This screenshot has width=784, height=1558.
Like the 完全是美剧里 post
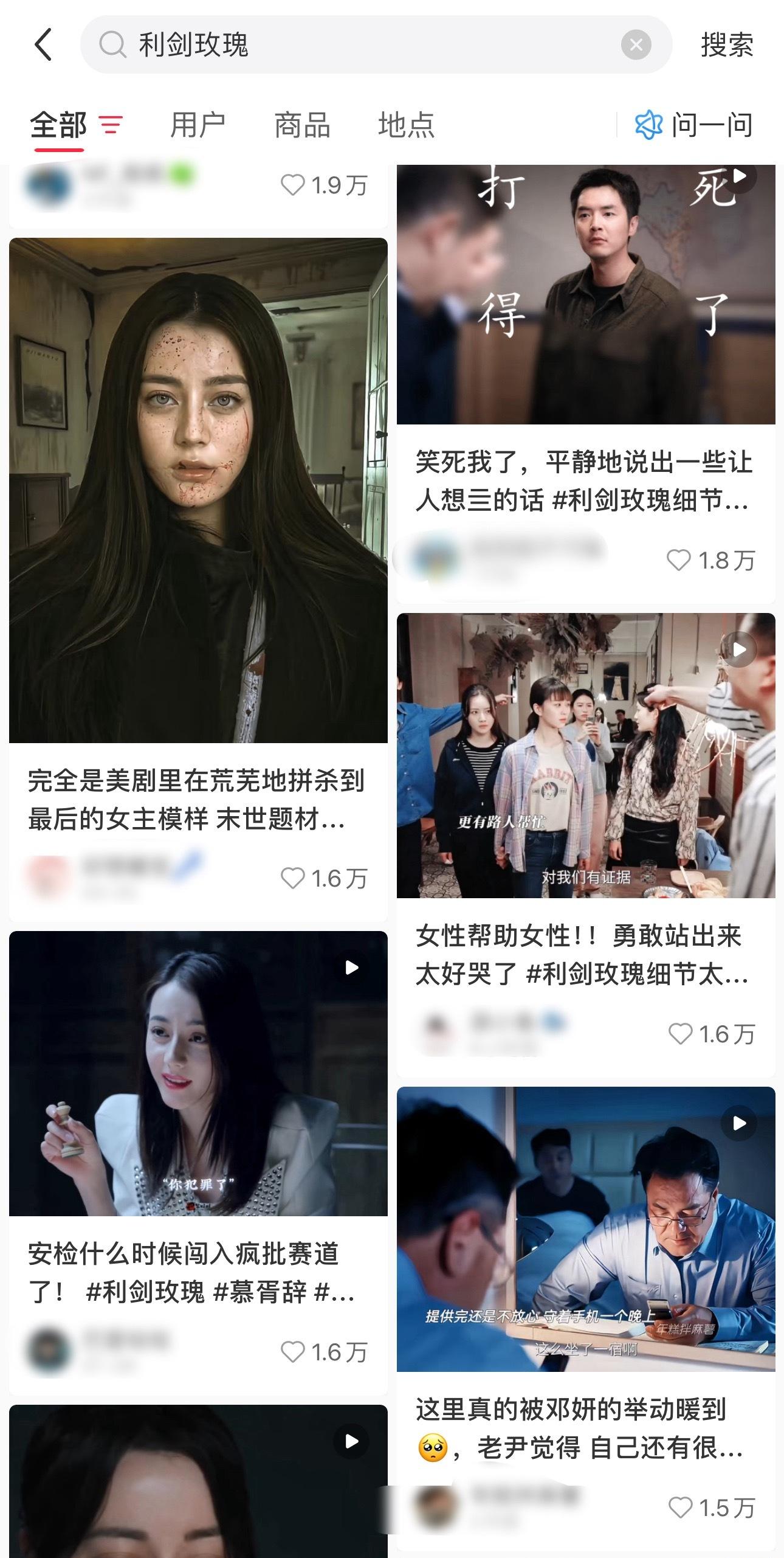(x=292, y=878)
